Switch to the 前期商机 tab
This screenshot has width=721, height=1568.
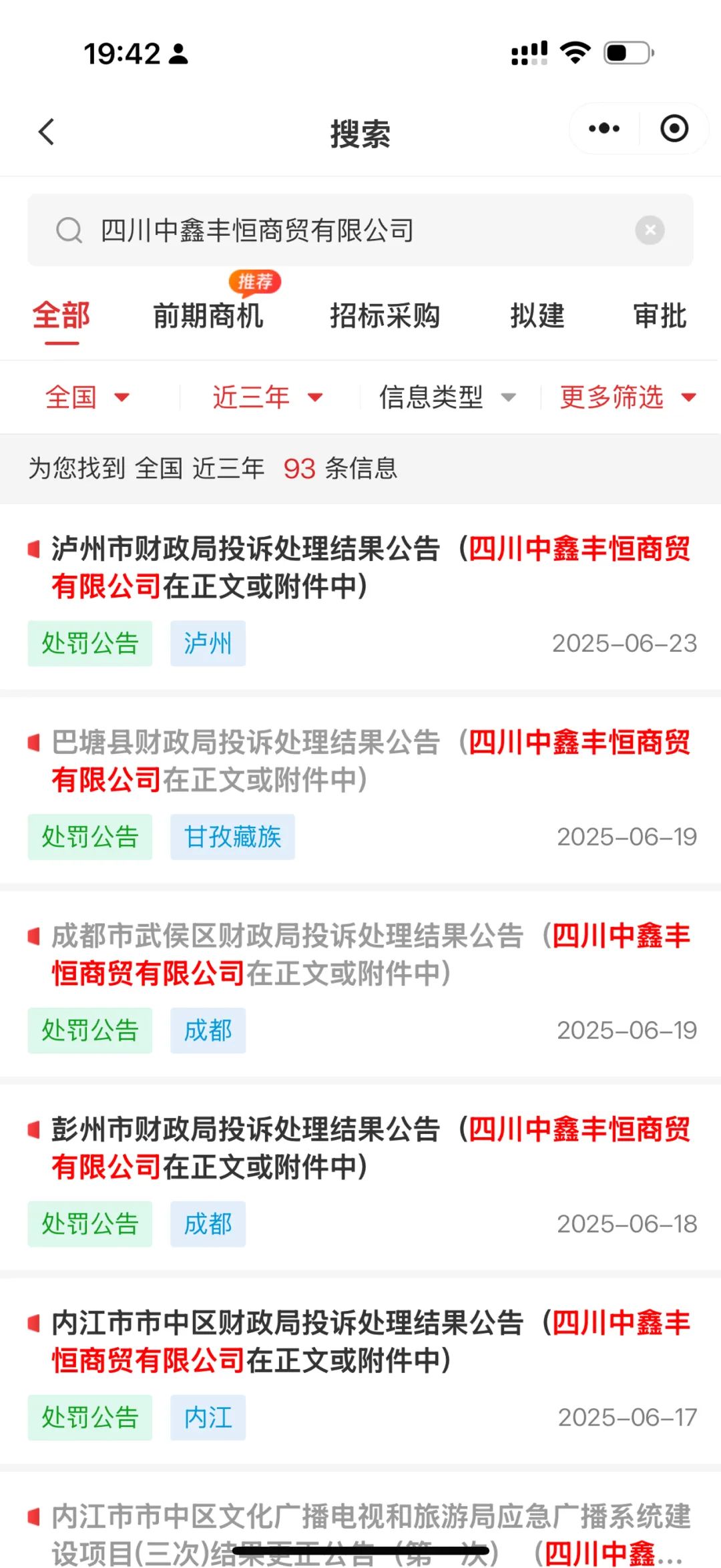[208, 315]
